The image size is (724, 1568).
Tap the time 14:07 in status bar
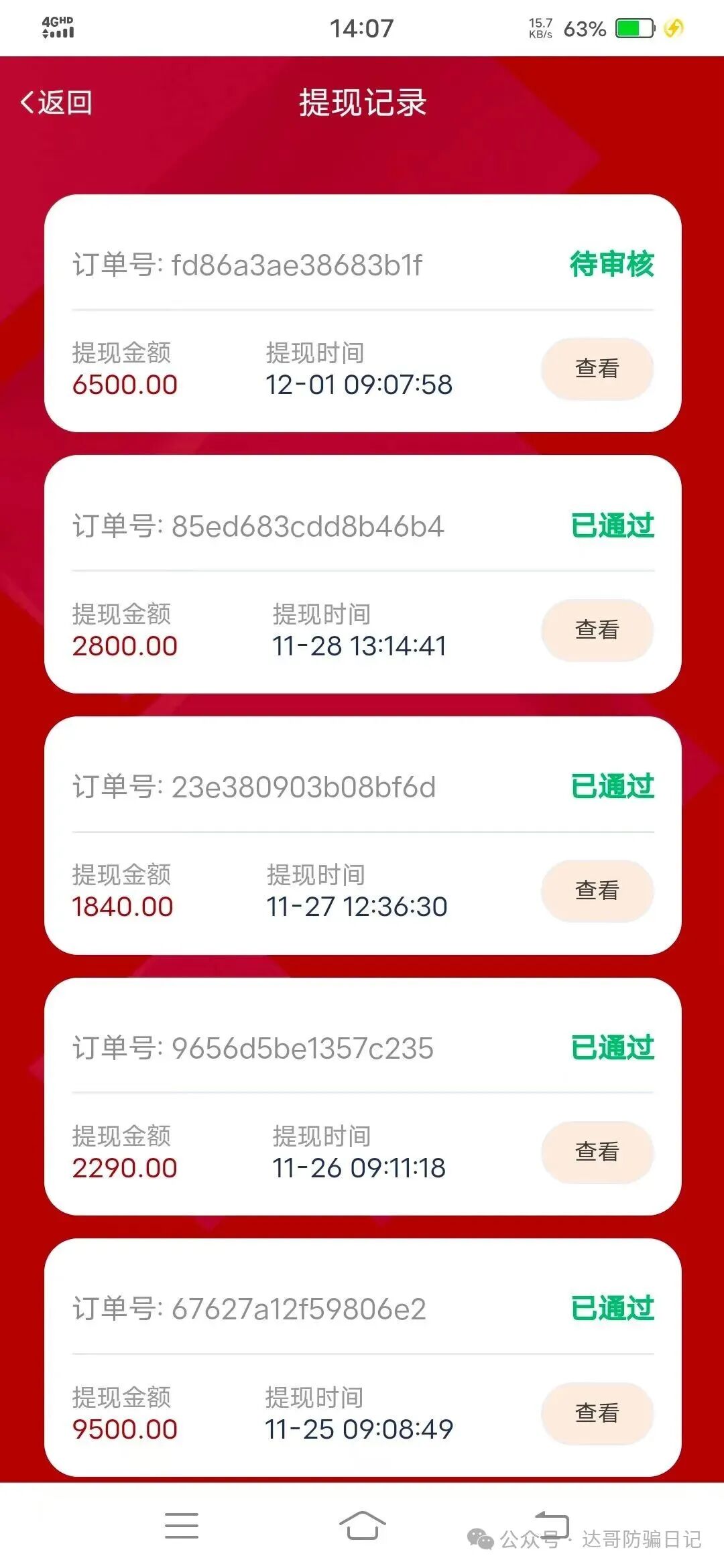click(x=362, y=28)
